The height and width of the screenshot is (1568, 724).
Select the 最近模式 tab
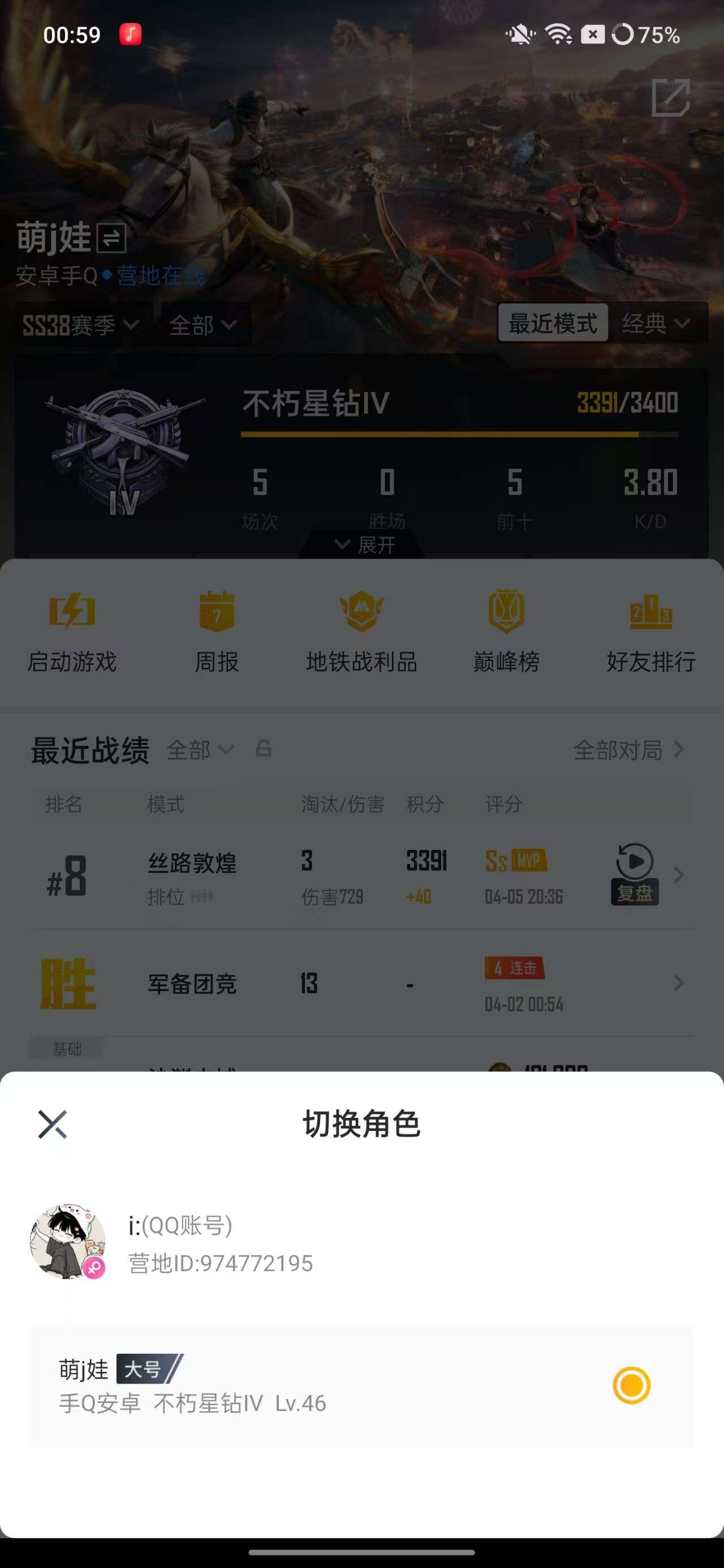pyautogui.click(x=553, y=324)
